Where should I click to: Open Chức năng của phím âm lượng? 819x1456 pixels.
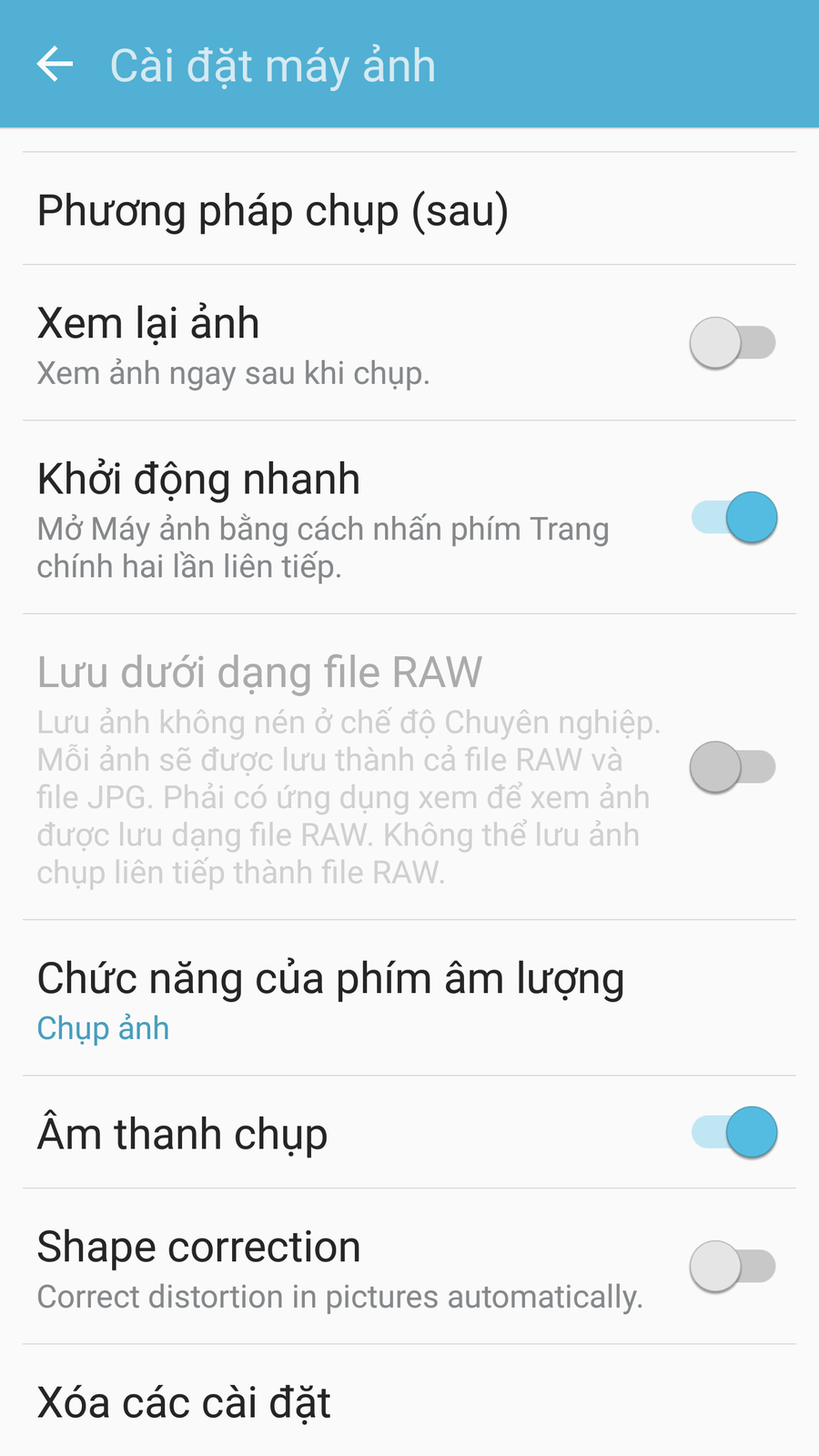(x=330, y=998)
